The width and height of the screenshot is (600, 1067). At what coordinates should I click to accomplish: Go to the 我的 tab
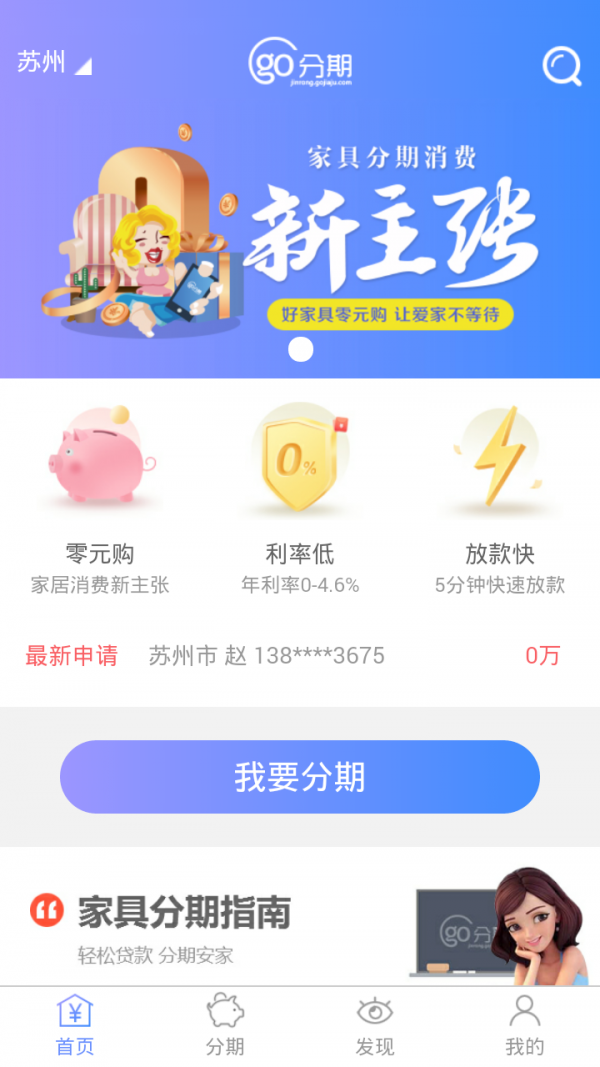coord(524,1025)
